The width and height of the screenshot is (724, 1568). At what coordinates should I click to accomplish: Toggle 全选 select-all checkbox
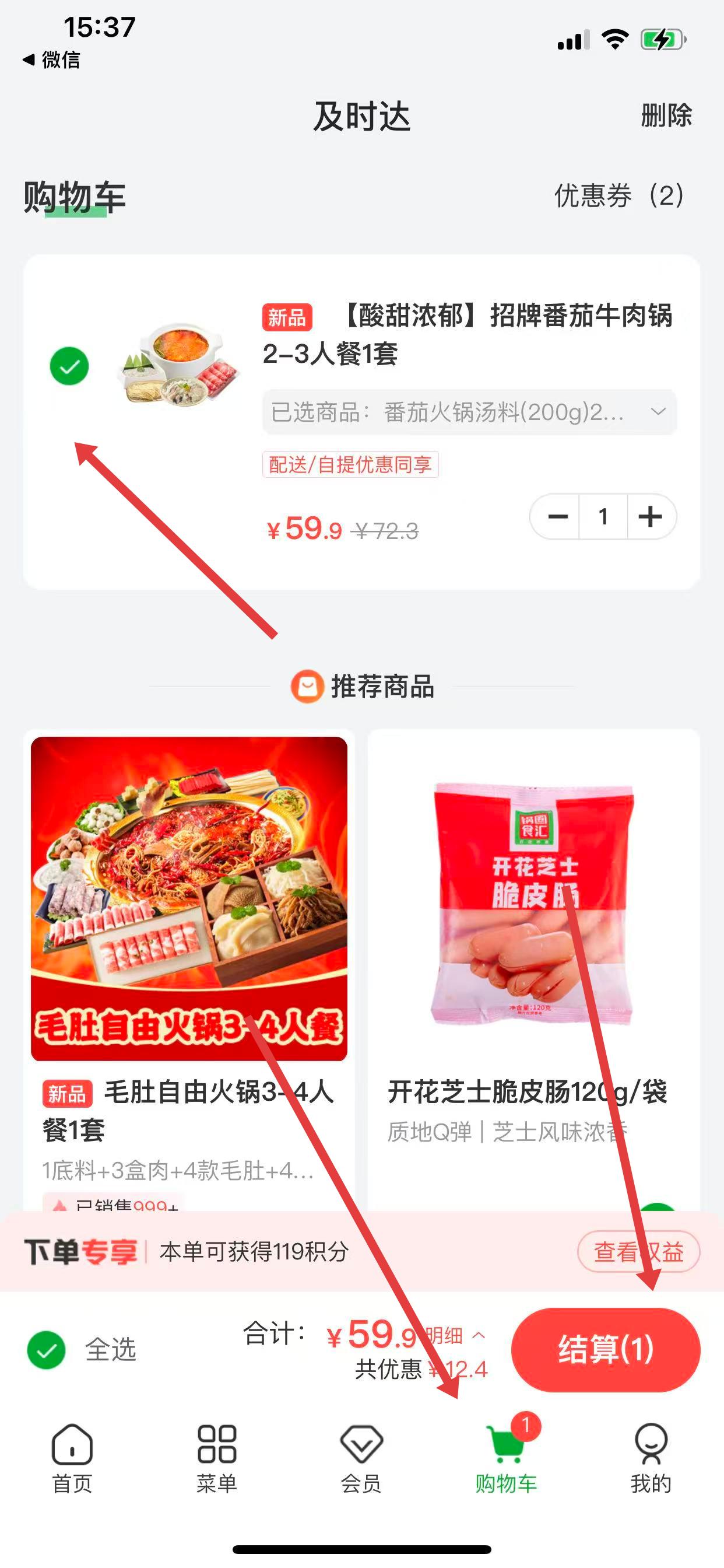[47, 1349]
